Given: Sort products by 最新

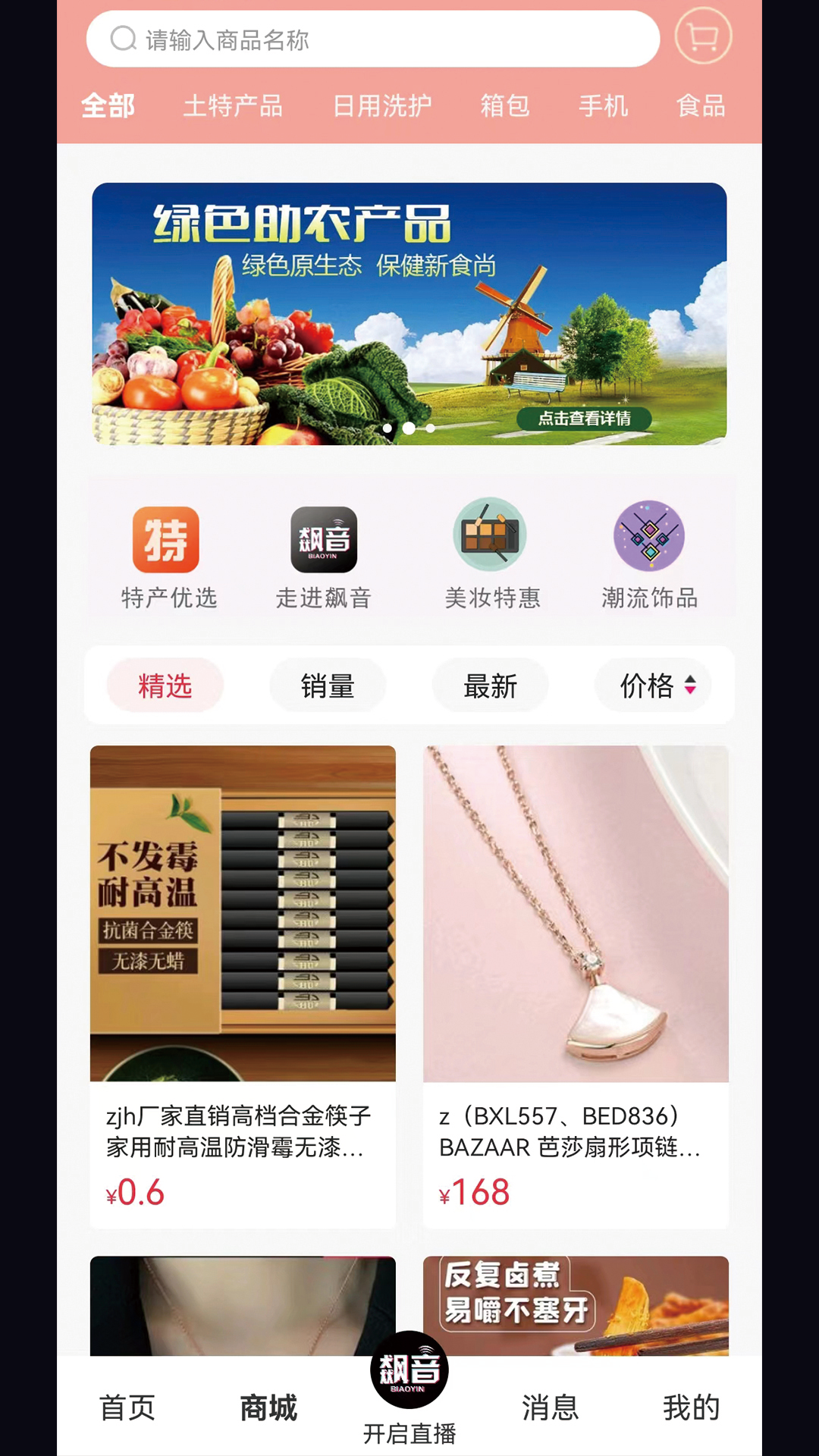Looking at the screenshot, I should [x=490, y=686].
